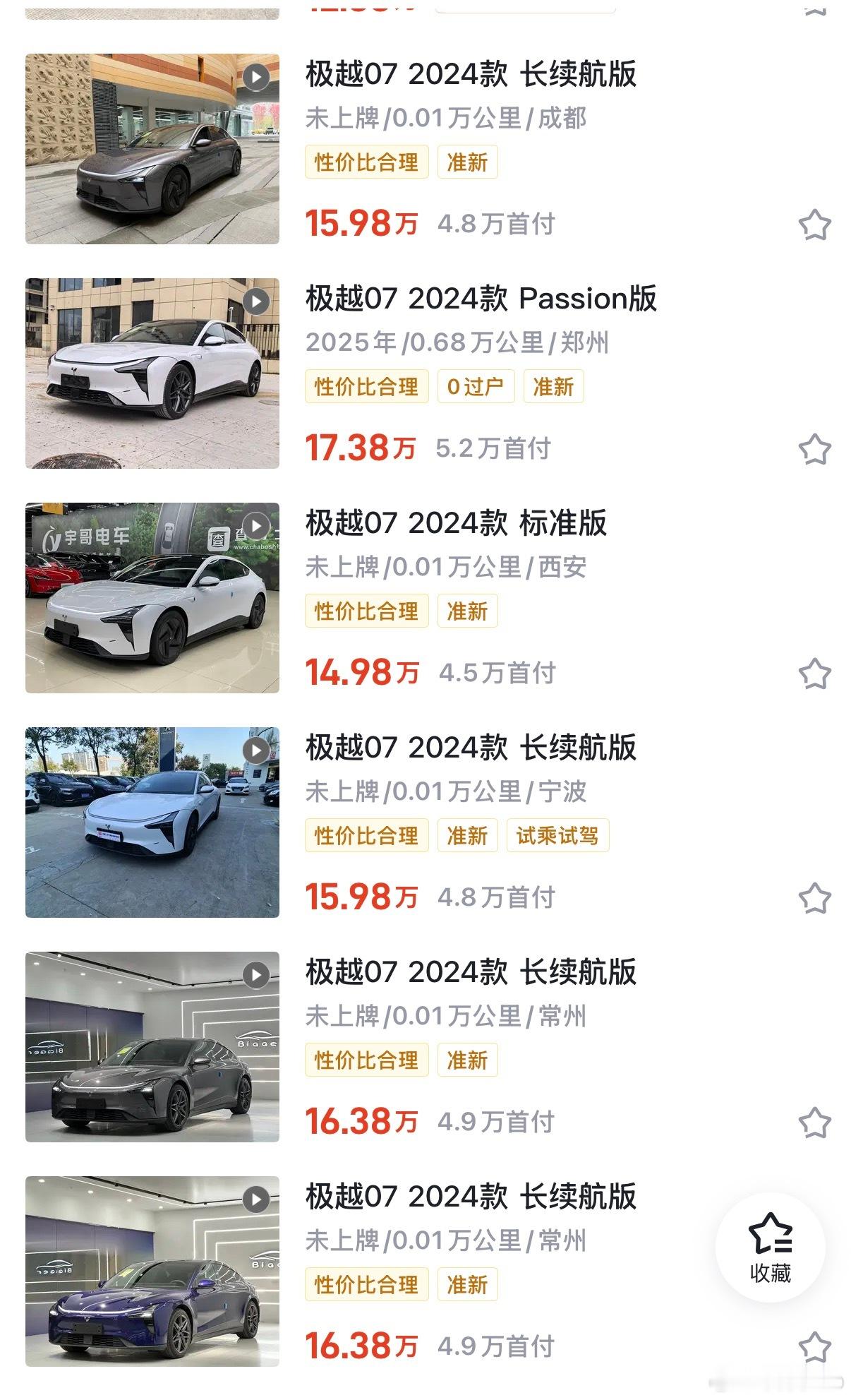Favorite the 成都 长续航版 listing
Image resolution: width=851 pixels, height=1400 pixels.
pyautogui.click(x=814, y=225)
